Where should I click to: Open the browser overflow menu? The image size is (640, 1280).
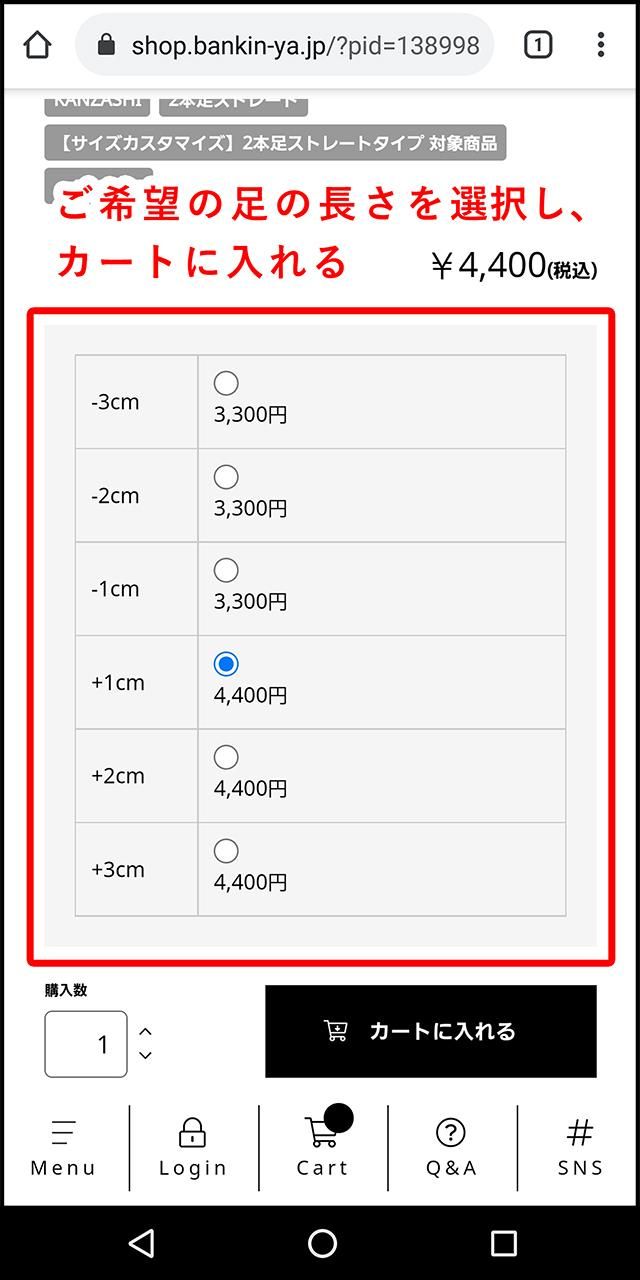click(x=600, y=45)
